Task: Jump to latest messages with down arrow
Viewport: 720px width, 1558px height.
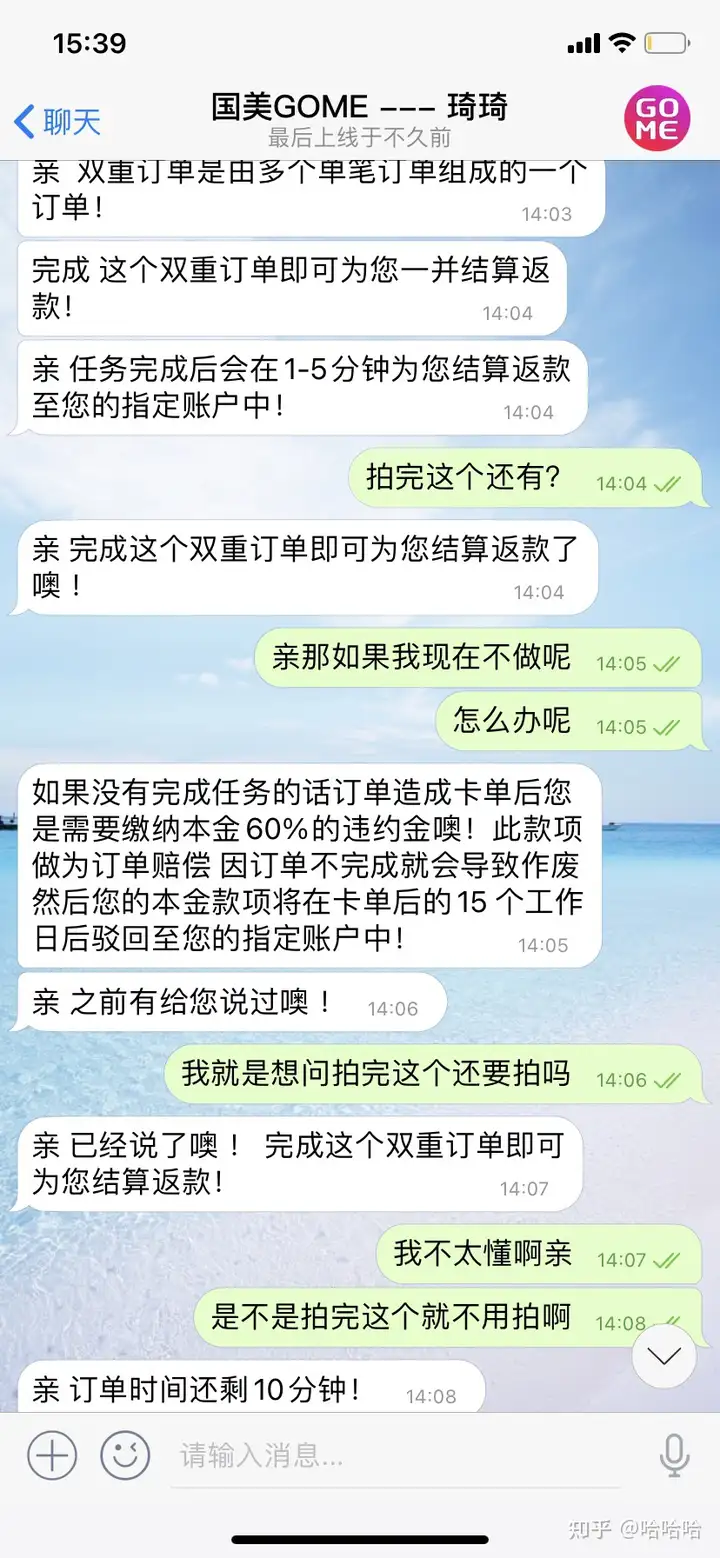Action: pos(664,1356)
